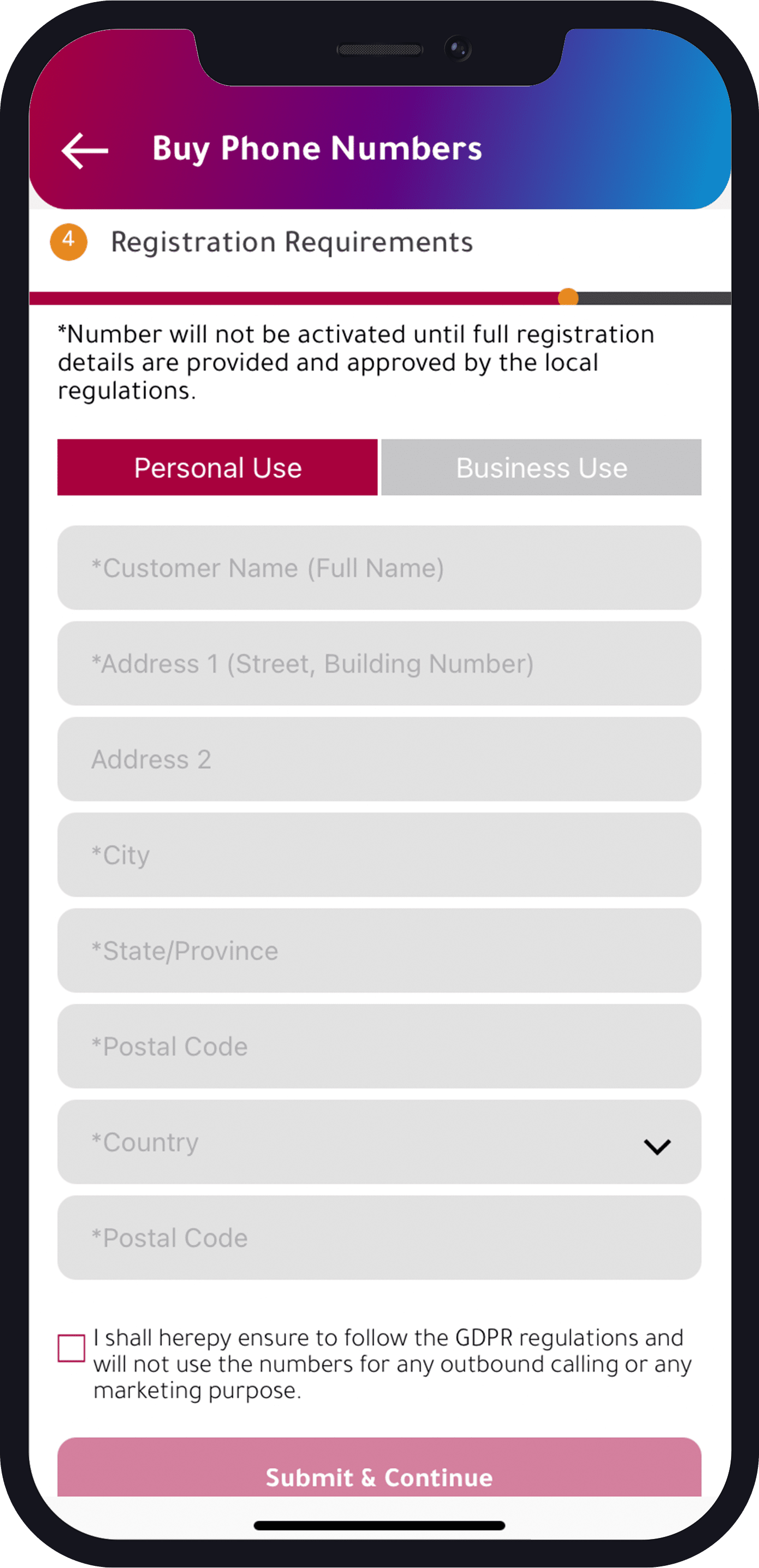Switch to the Business Use tab

[x=541, y=467]
